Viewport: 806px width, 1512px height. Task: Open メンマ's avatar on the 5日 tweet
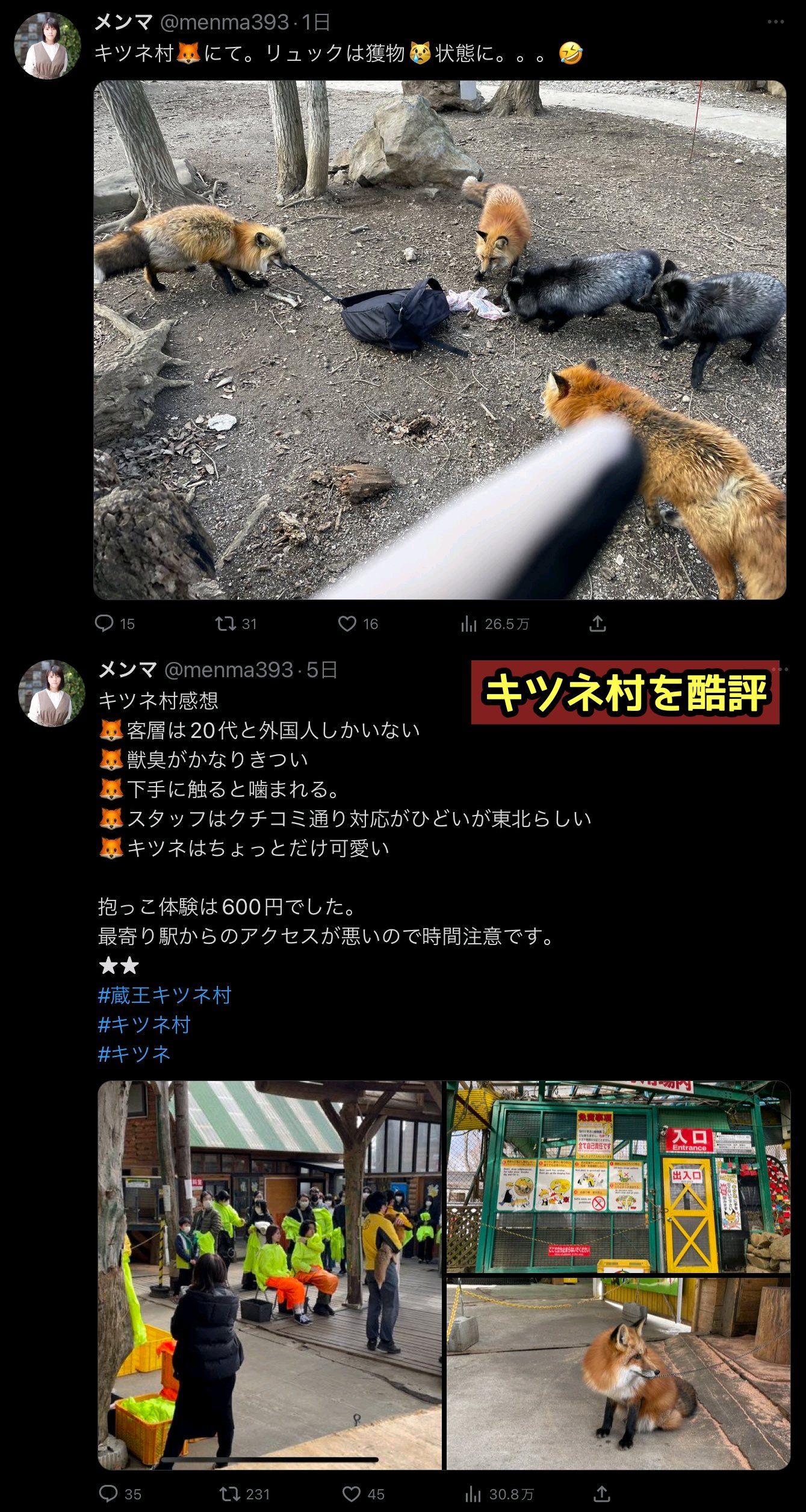coord(51,693)
